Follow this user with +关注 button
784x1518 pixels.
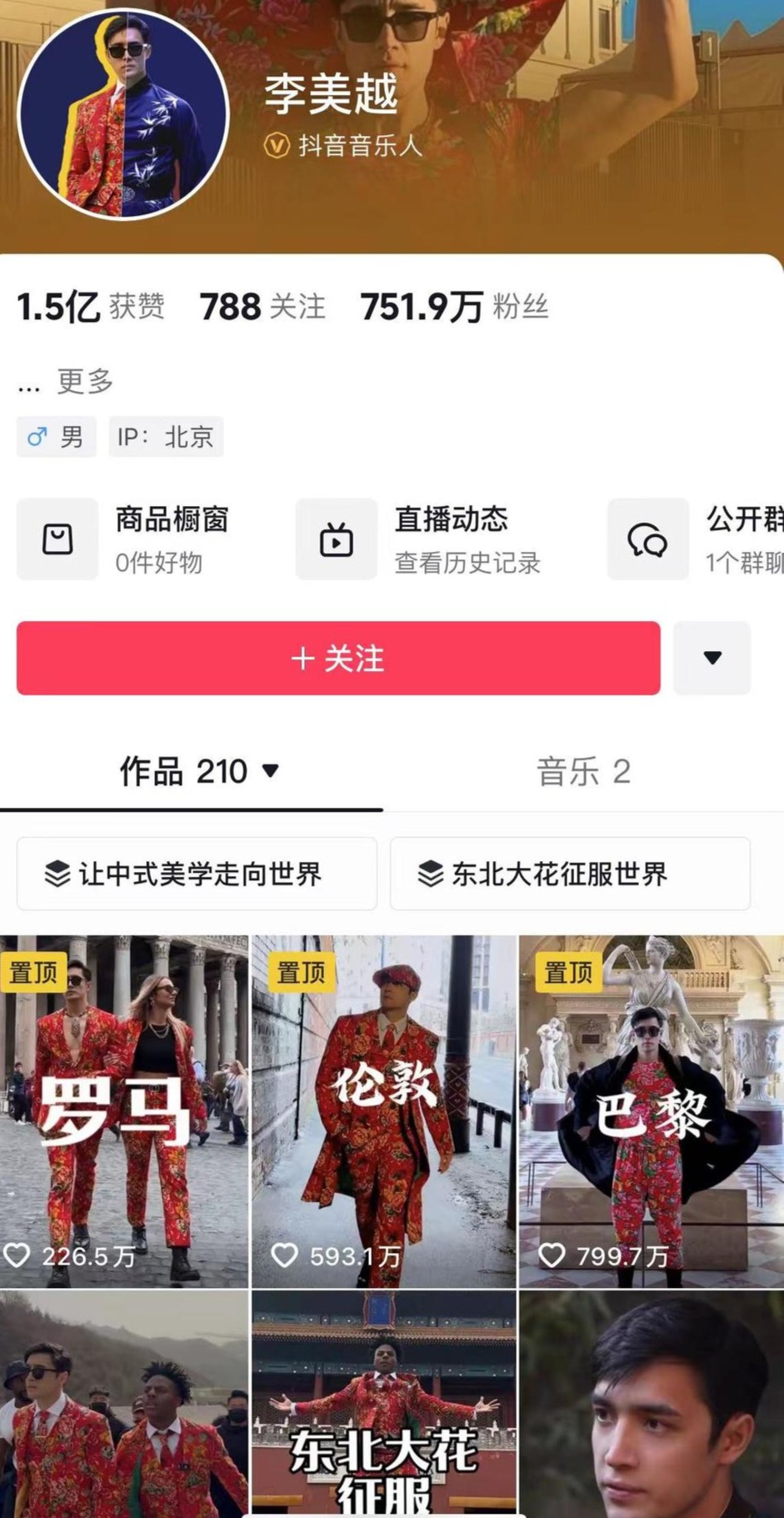pos(338,658)
